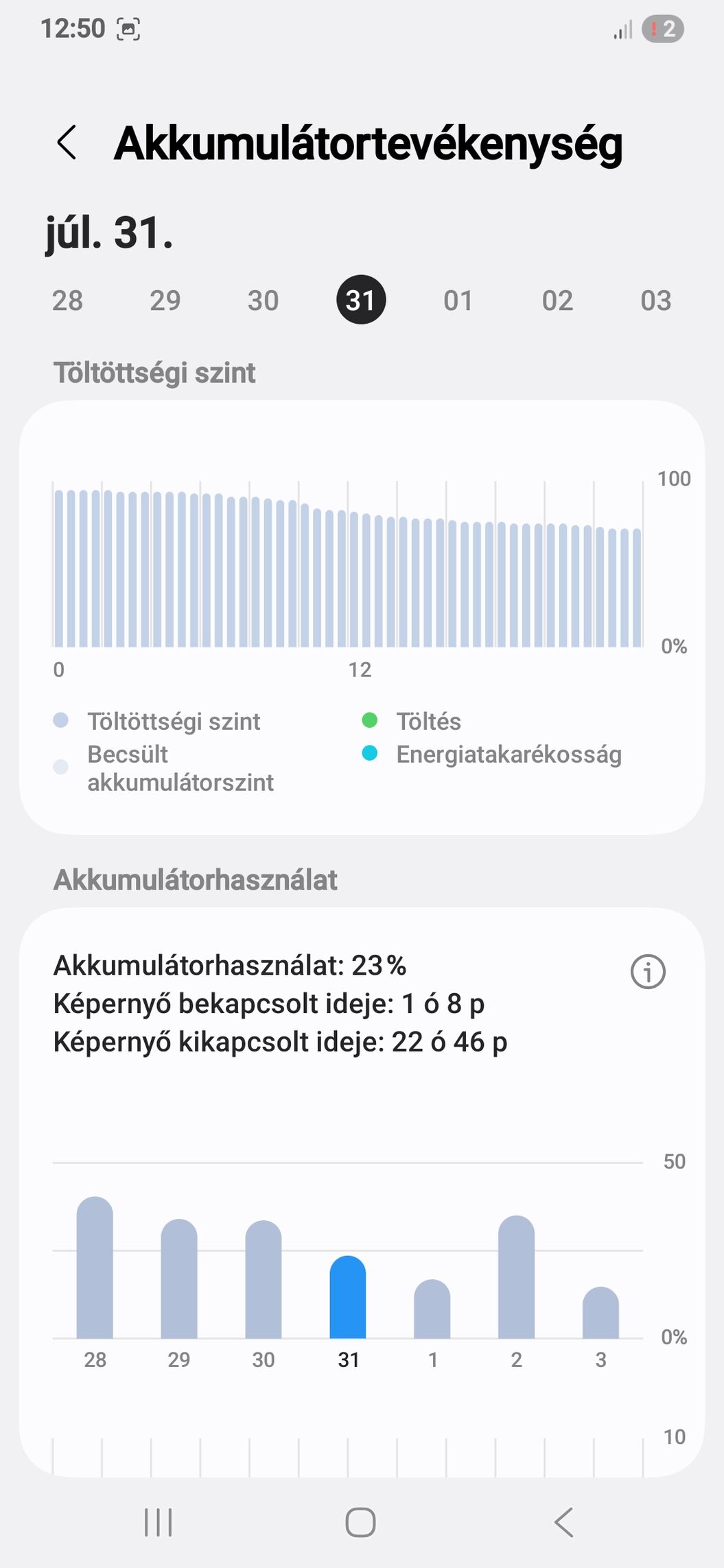Tap the usage bar for day 1

pyautogui.click(x=432, y=1309)
